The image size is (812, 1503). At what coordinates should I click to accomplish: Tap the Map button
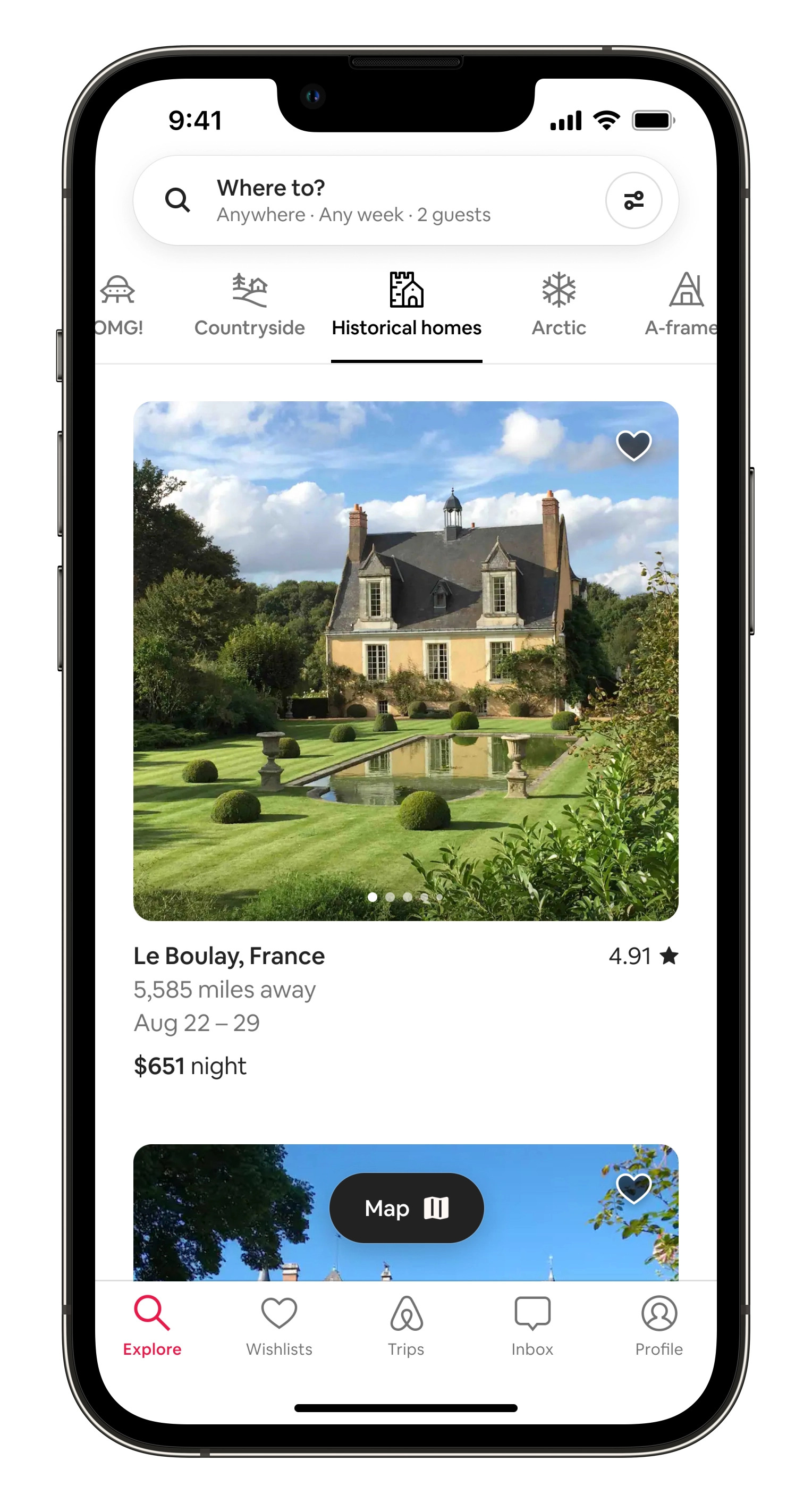(x=406, y=1208)
